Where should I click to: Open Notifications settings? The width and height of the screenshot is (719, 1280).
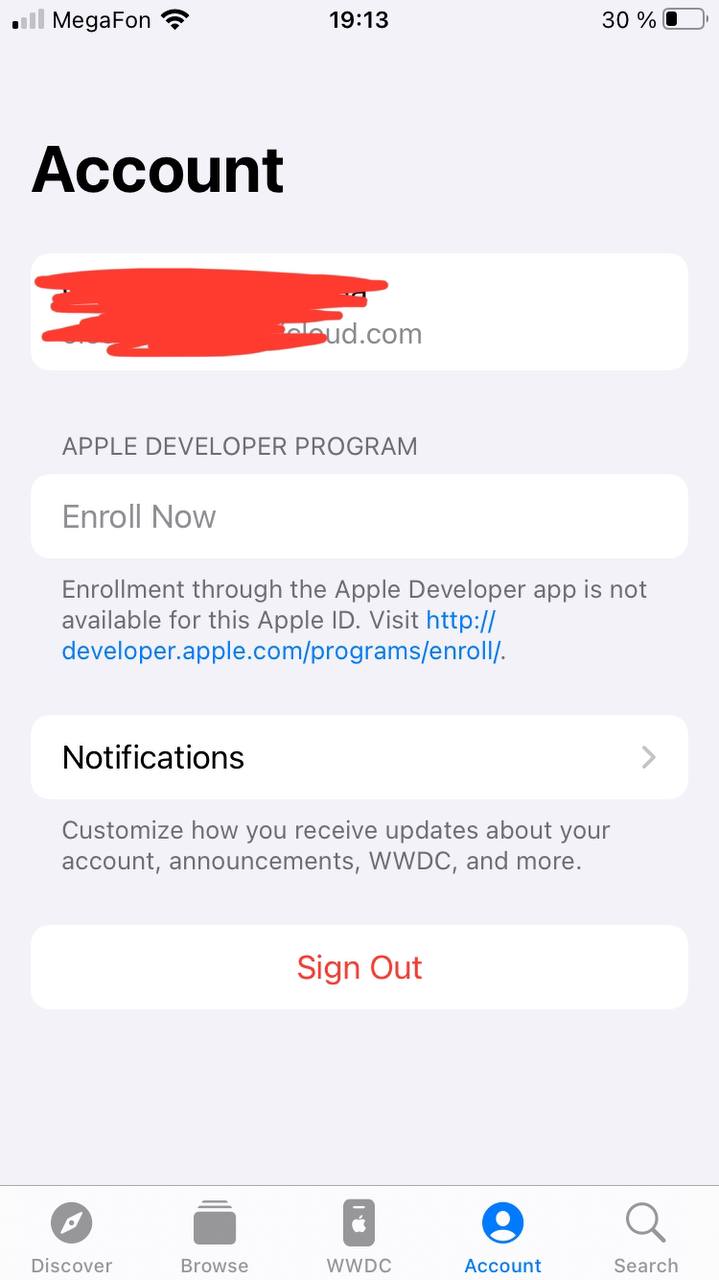(x=359, y=757)
